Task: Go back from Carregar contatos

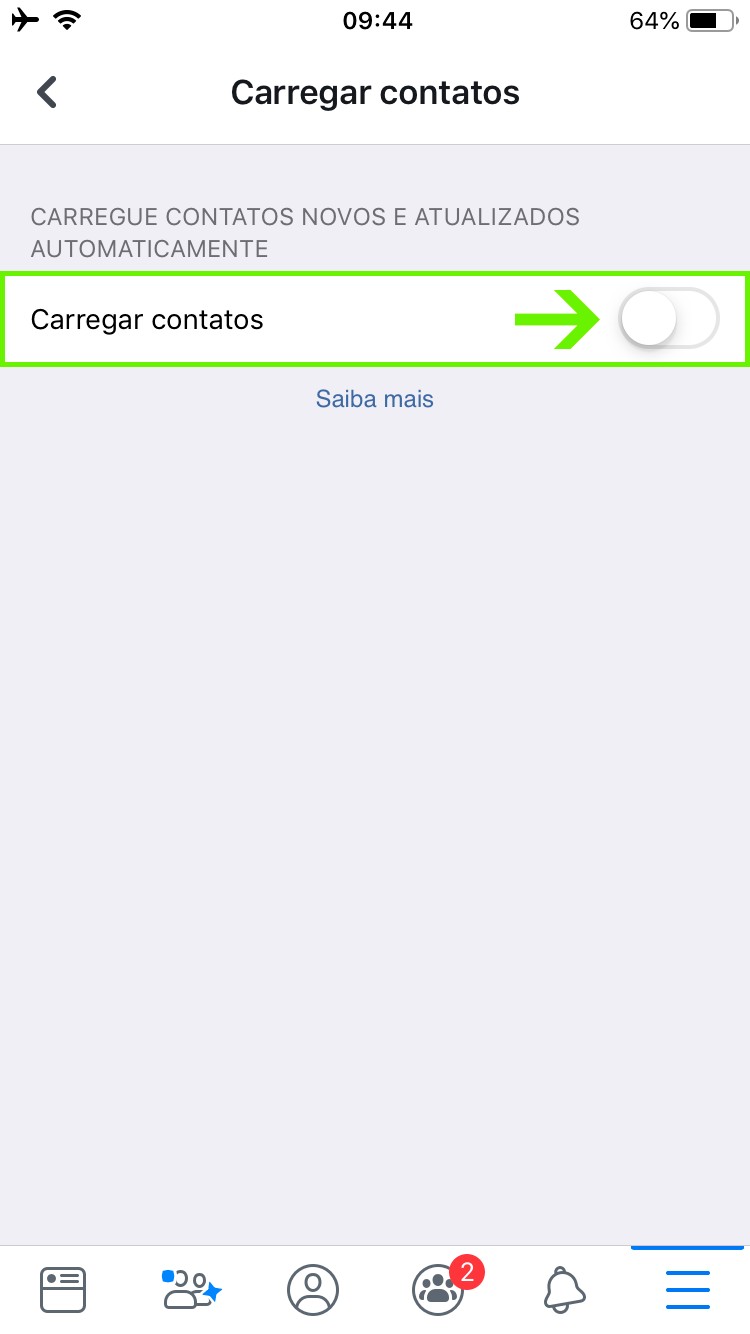Action: coord(47,92)
